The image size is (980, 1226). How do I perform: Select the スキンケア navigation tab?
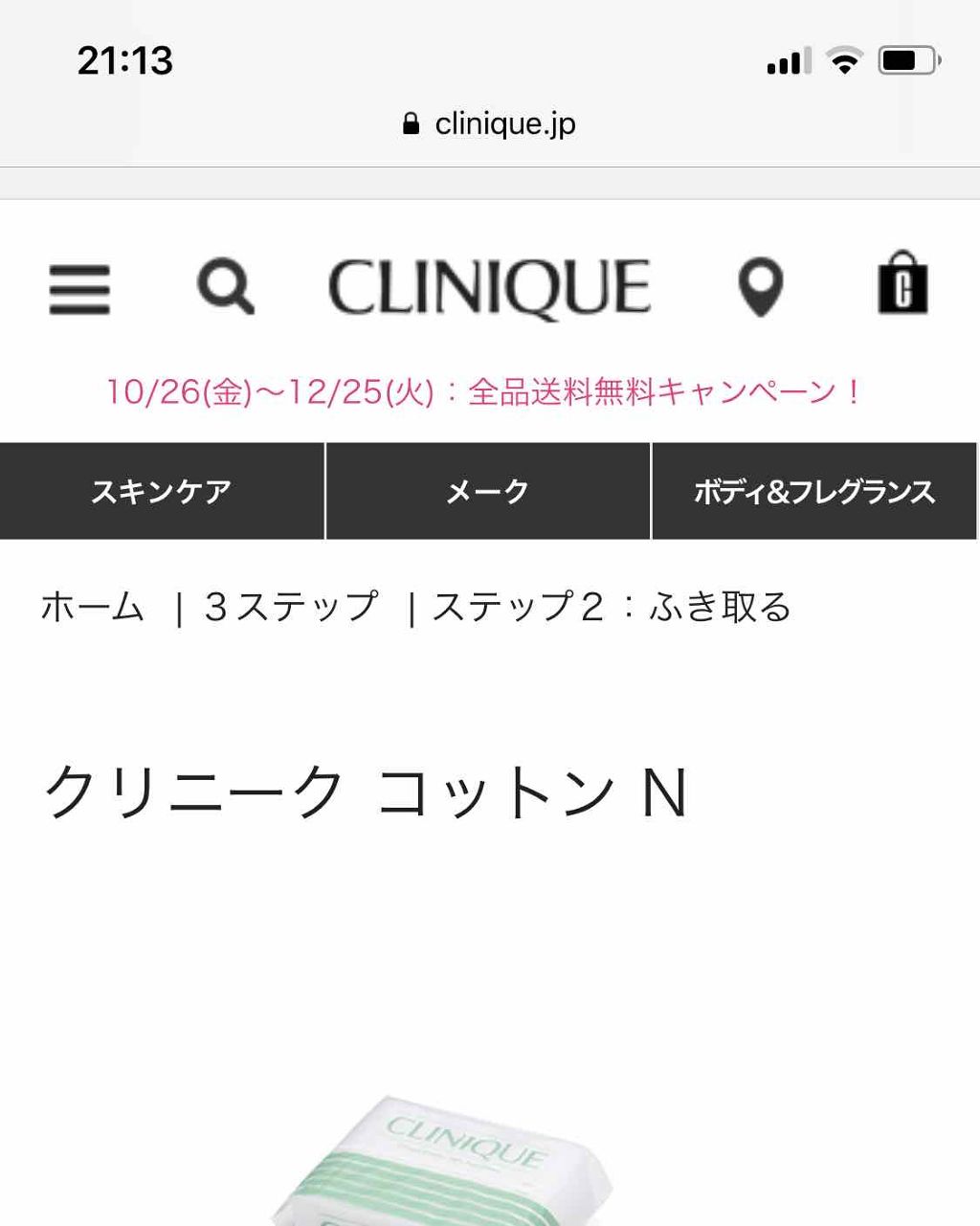click(x=161, y=491)
